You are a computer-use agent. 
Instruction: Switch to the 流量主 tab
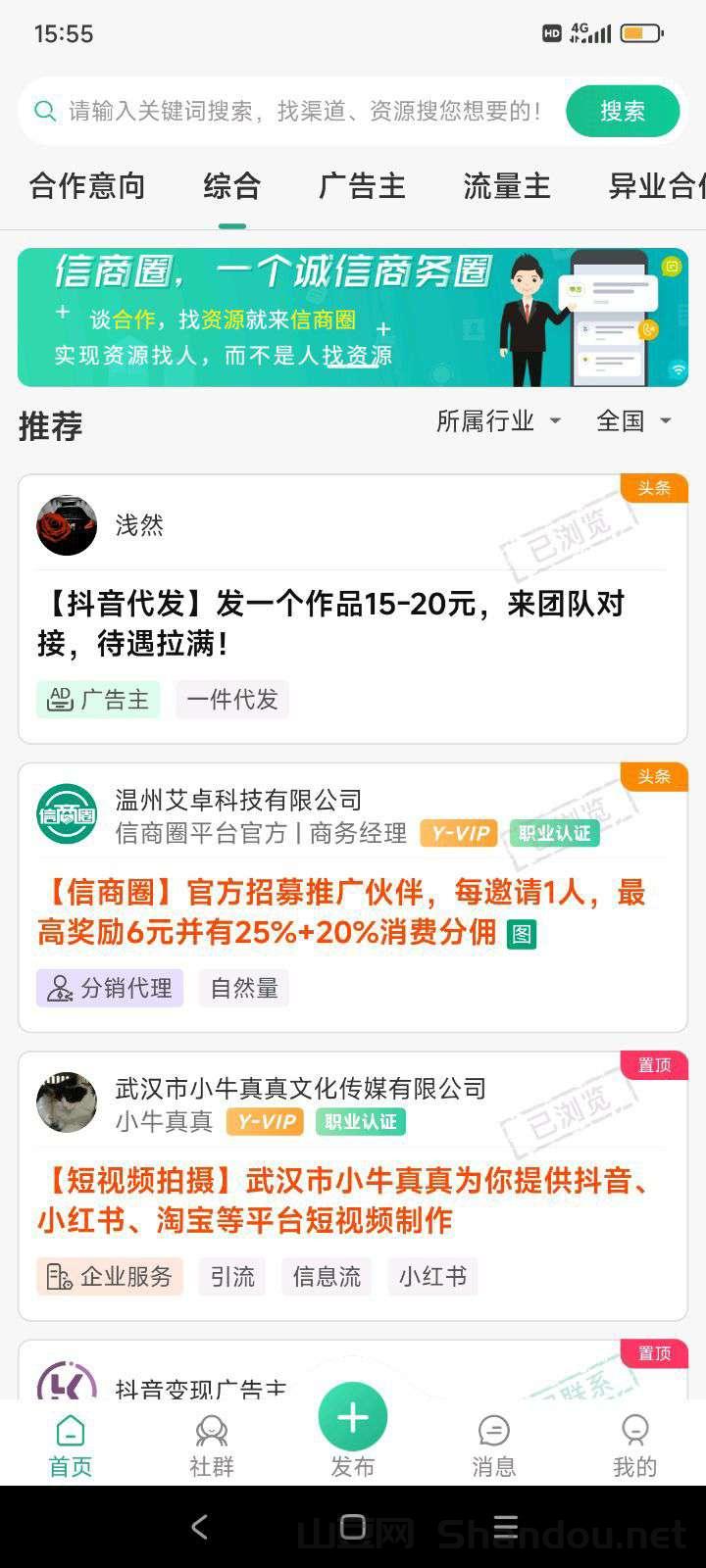click(507, 186)
